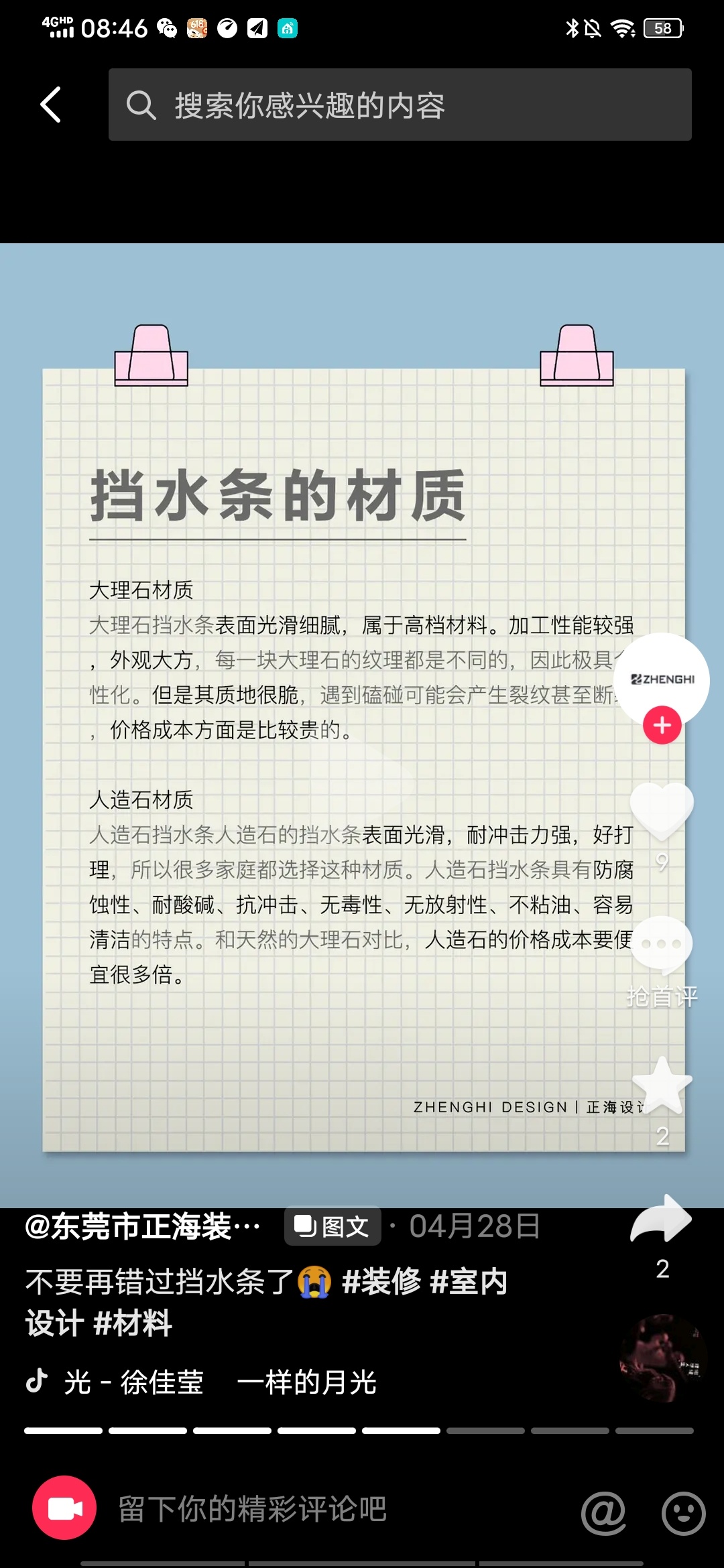Open the emoji picker smiley icon
Viewport: 724px width, 1568px height.
pos(683,1512)
